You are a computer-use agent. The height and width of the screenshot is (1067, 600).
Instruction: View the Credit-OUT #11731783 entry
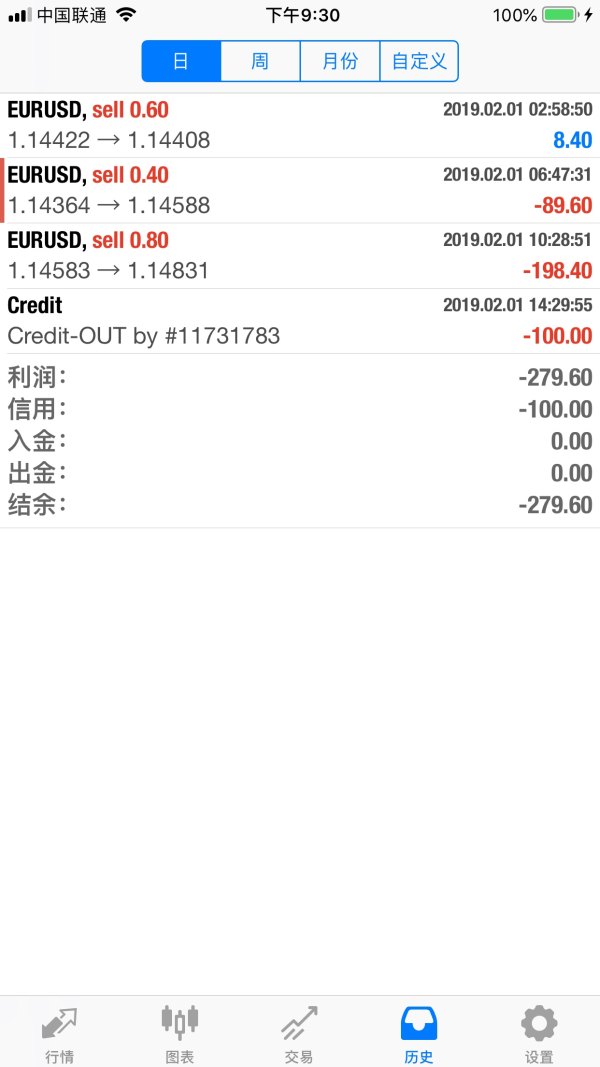pyautogui.click(x=300, y=321)
